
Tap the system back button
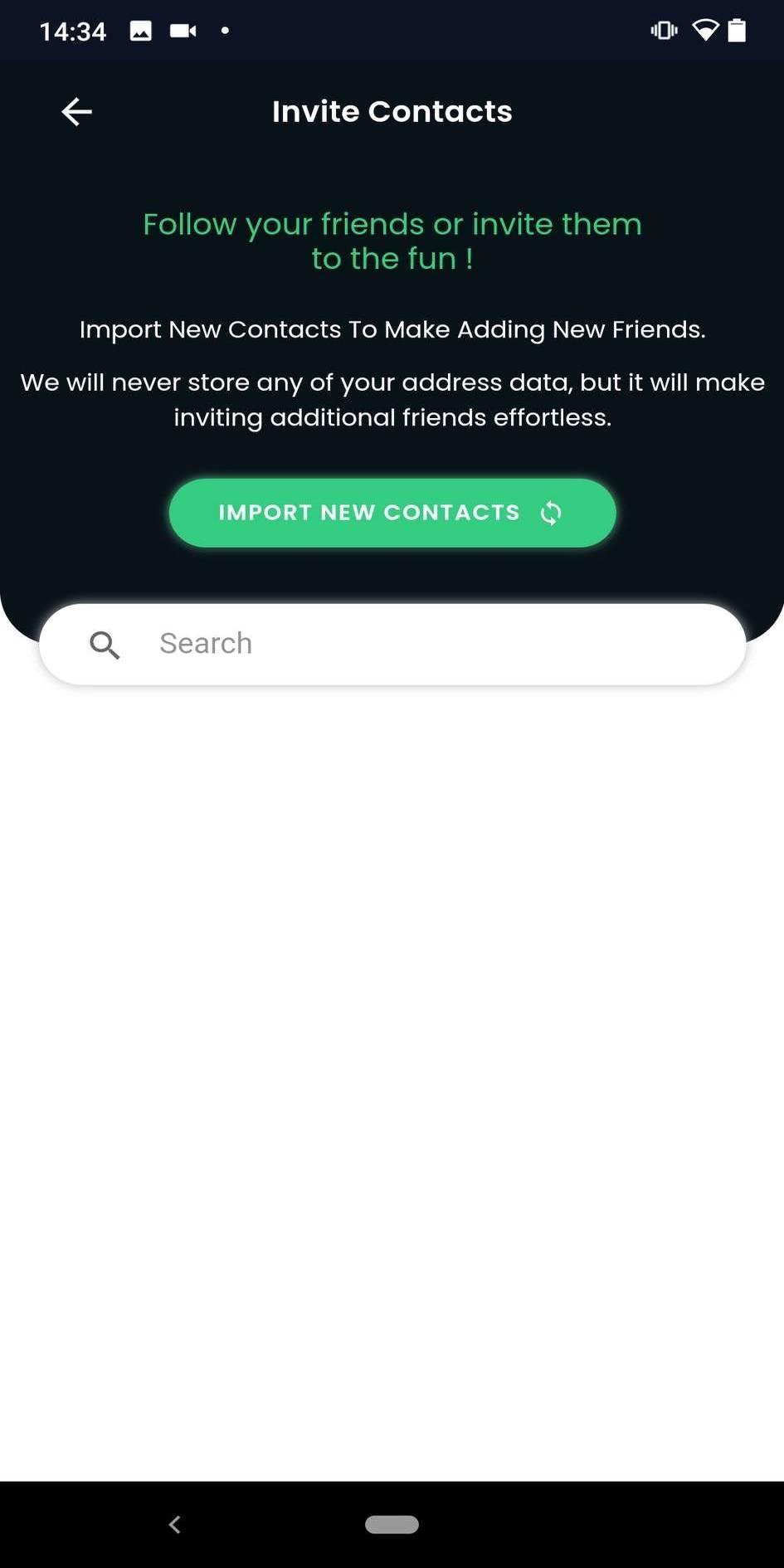[x=174, y=1524]
